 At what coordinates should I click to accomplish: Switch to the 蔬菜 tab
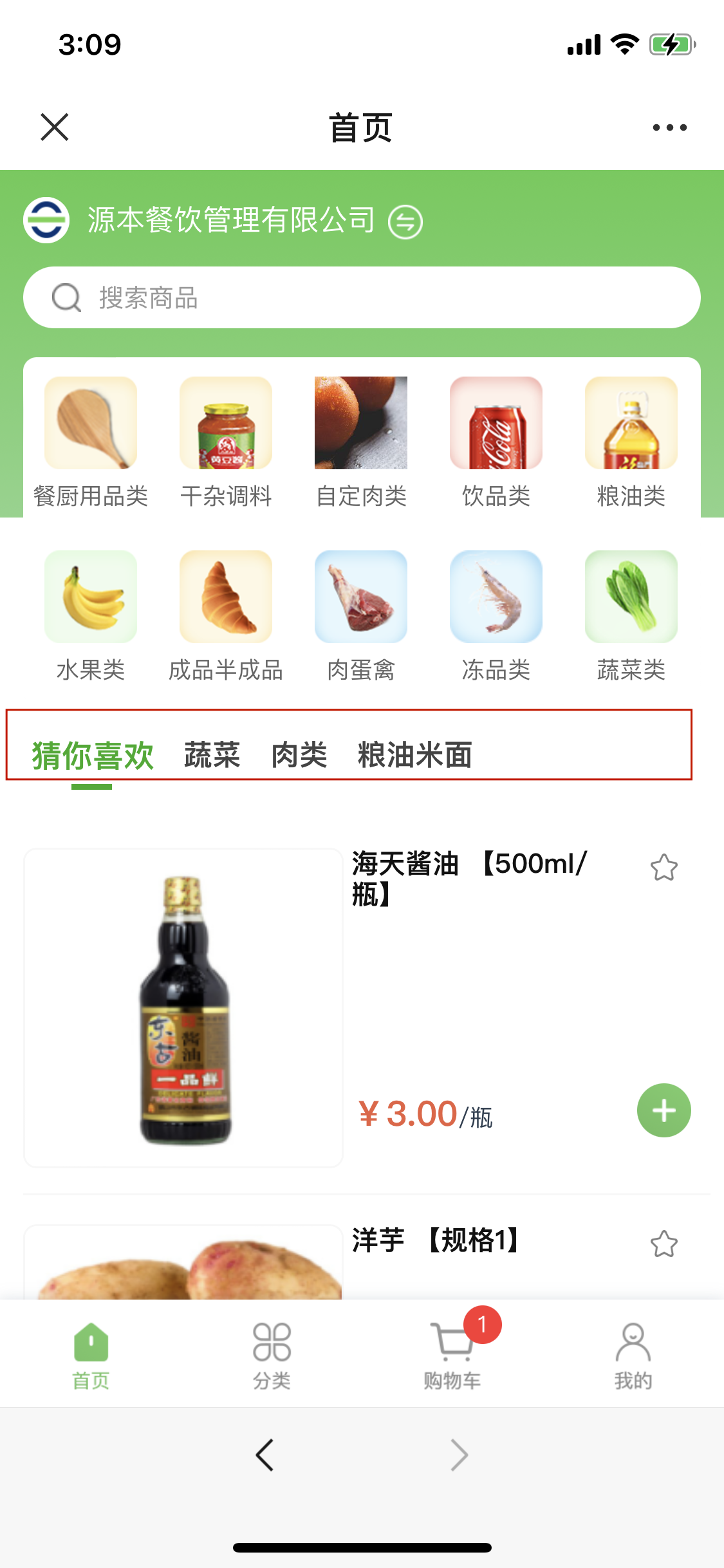[212, 756]
